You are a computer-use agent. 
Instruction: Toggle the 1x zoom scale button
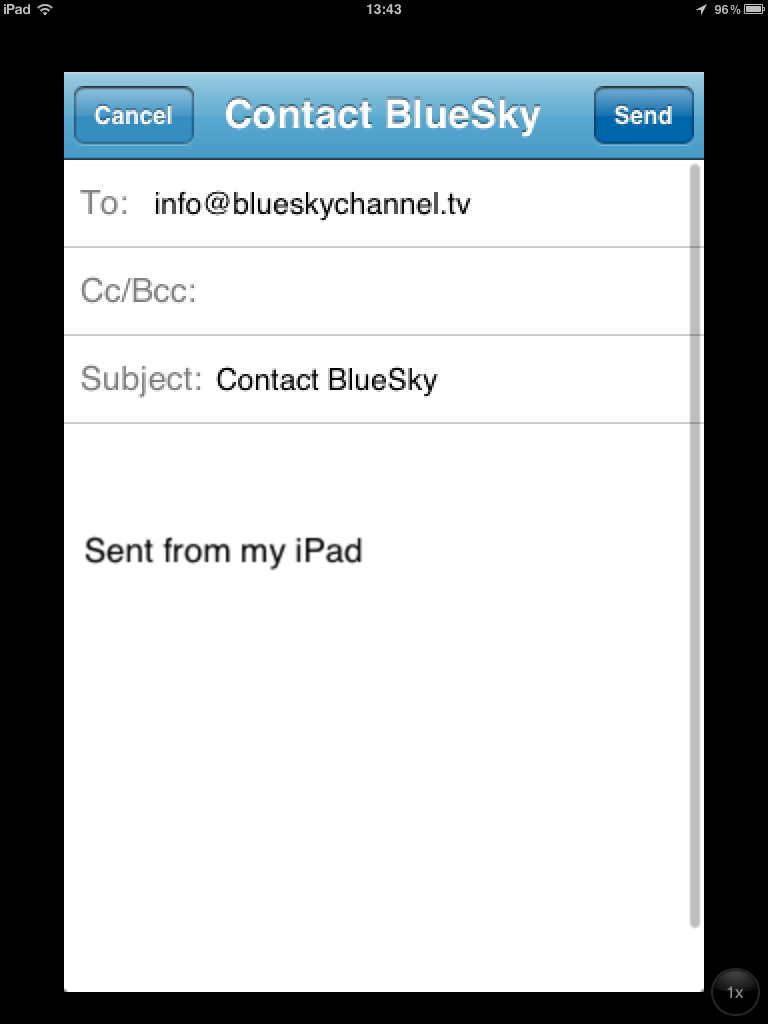tap(735, 993)
